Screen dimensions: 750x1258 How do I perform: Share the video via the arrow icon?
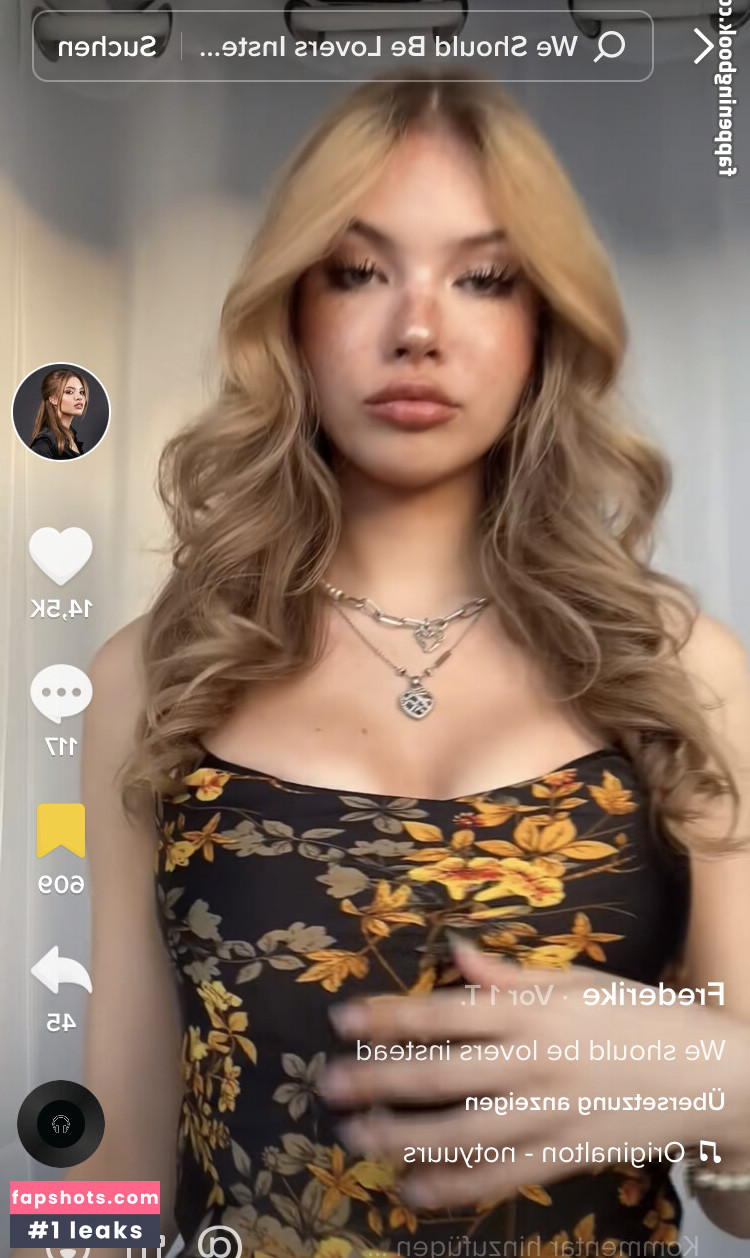point(61,970)
